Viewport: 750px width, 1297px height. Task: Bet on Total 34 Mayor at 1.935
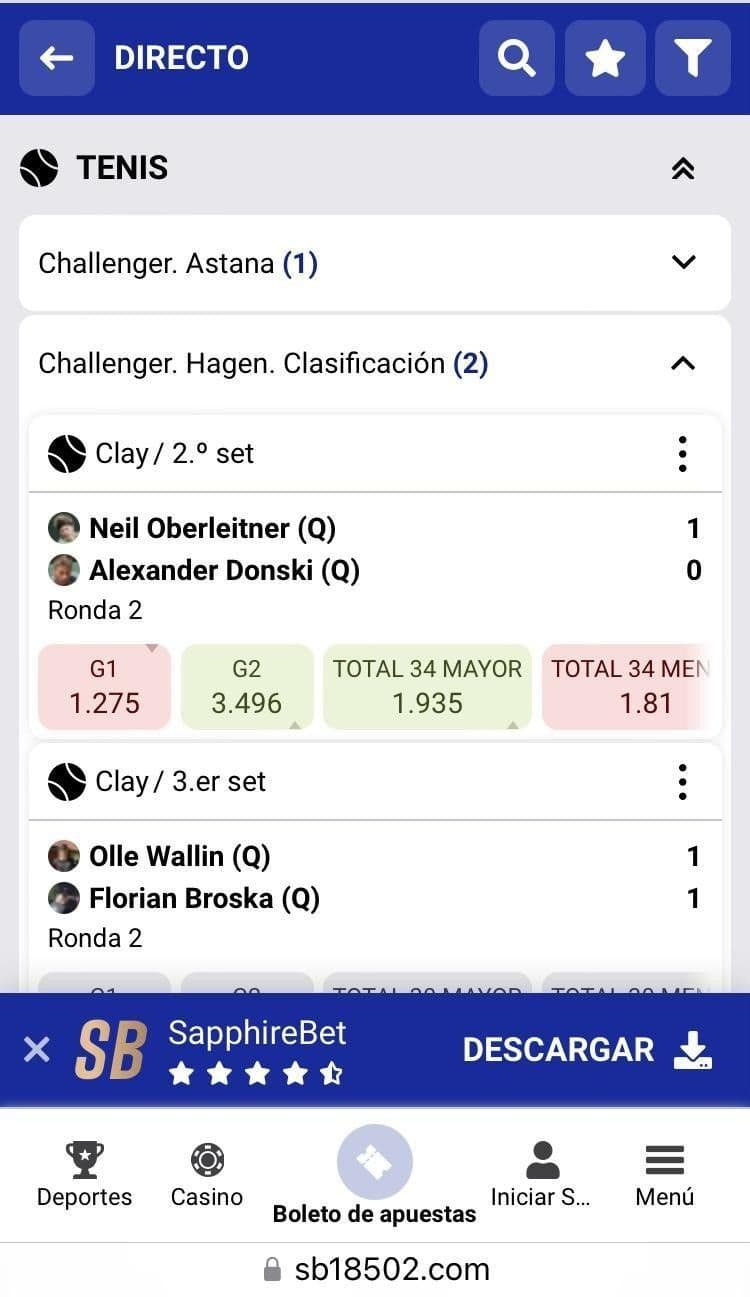point(427,687)
